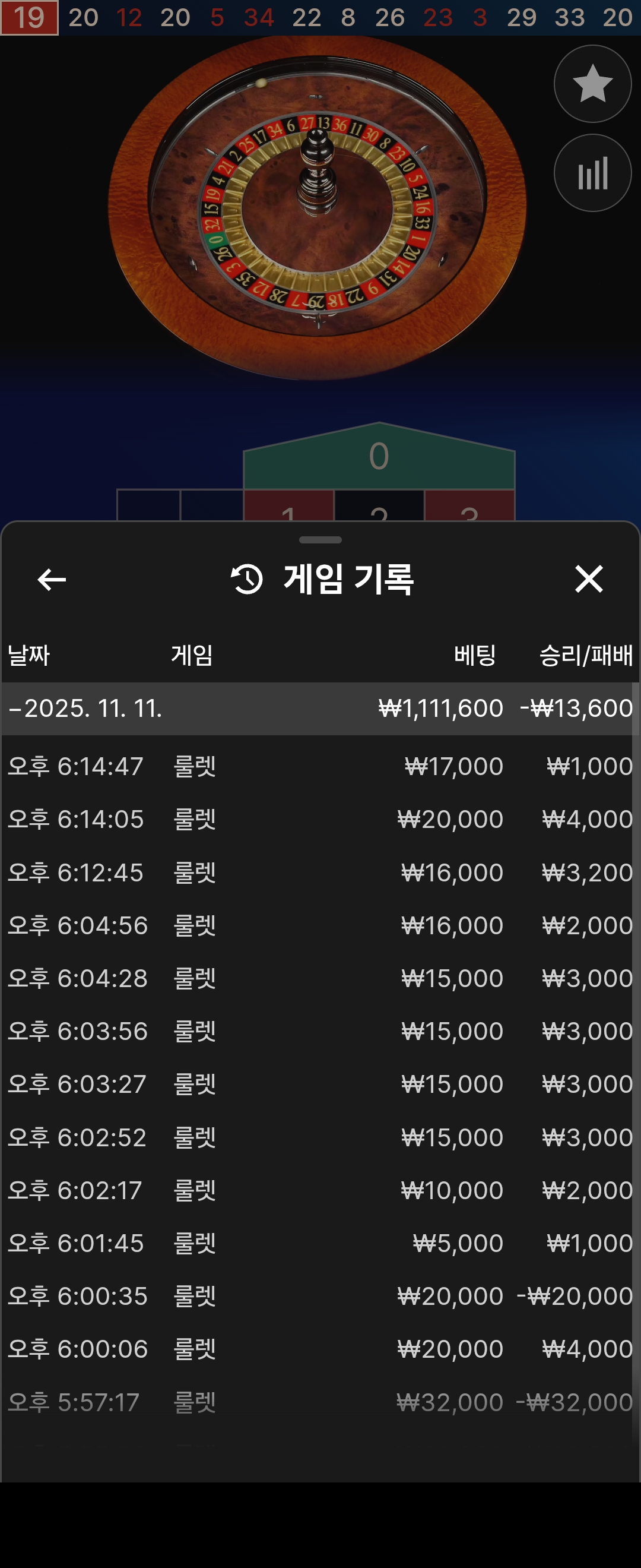Open the favorite bets star button
This screenshot has width=641, height=1568.
pyautogui.click(x=592, y=83)
